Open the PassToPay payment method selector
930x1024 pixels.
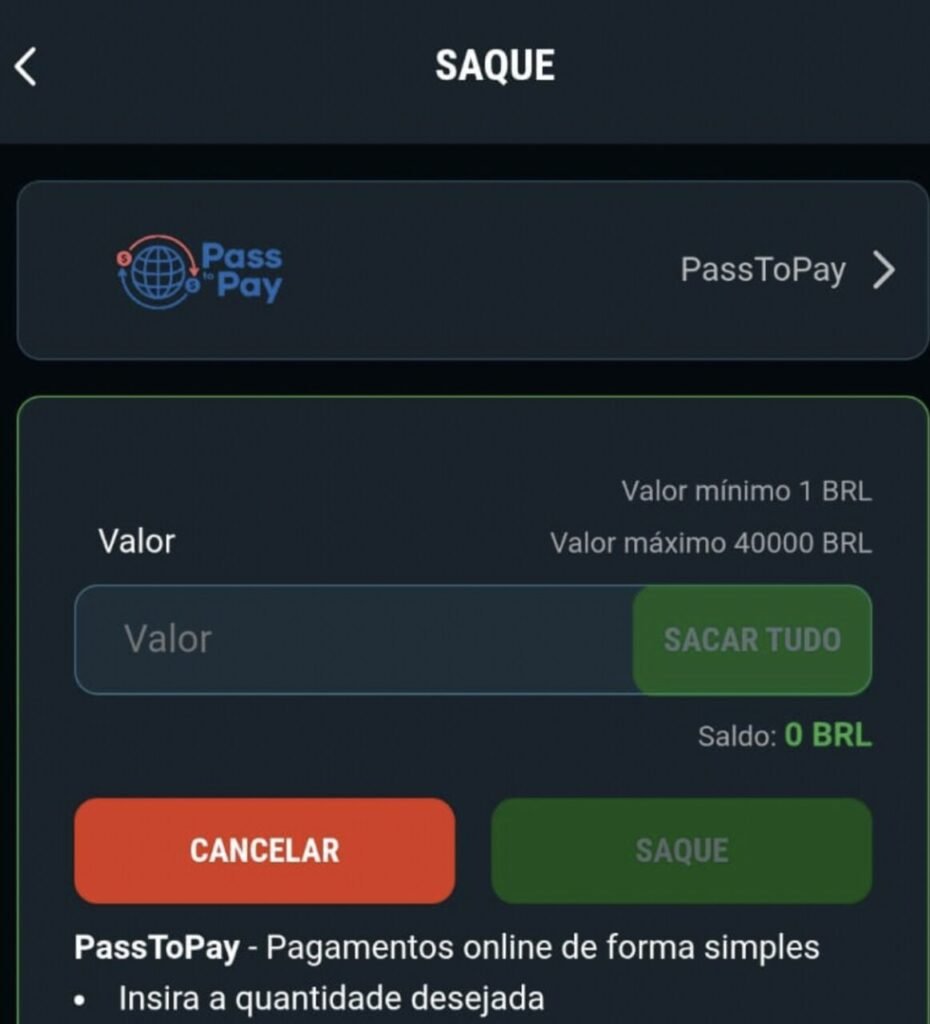pyautogui.click(x=472, y=270)
